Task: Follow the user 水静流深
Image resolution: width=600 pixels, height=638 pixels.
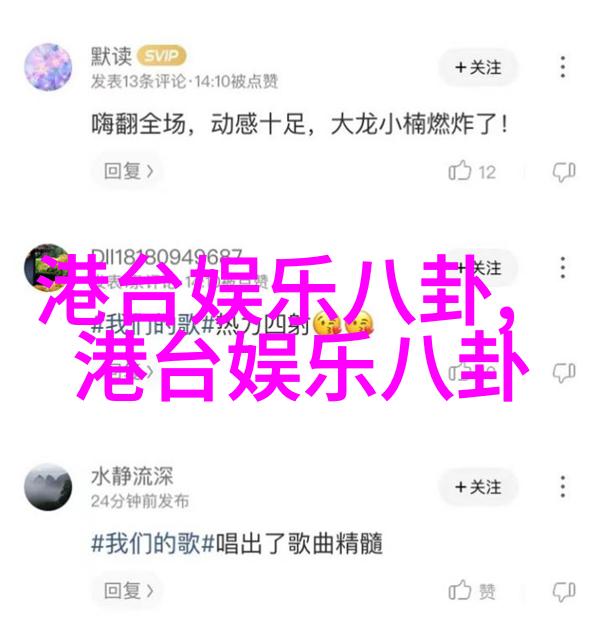Action: [477, 486]
